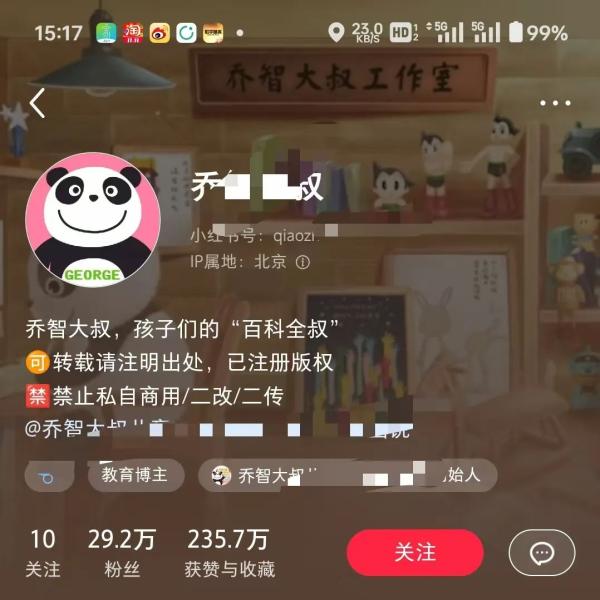The image size is (600, 600).
Task: Show 235.7万 获赞与收藏 details
Action: tap(229, 553)
